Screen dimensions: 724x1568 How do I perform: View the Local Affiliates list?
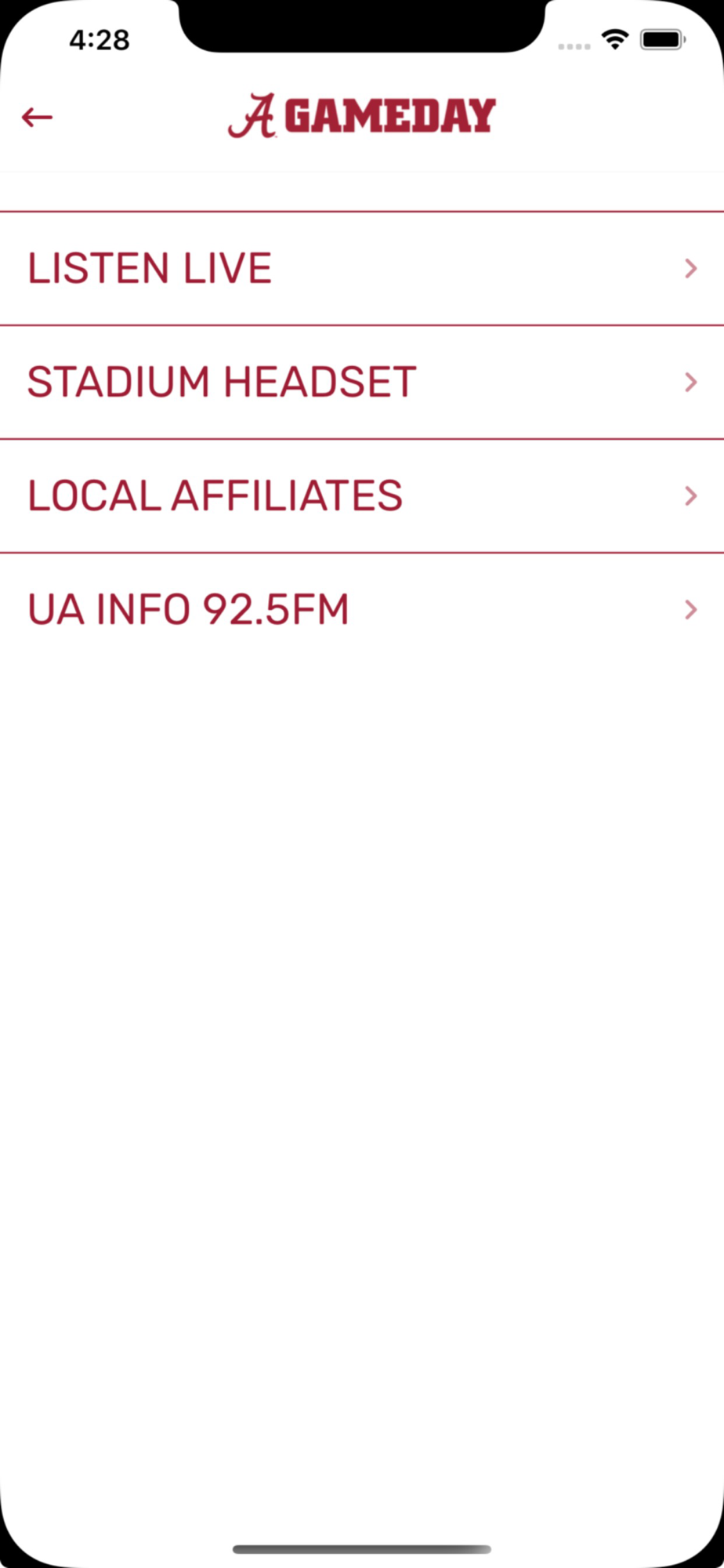[362, 496]
